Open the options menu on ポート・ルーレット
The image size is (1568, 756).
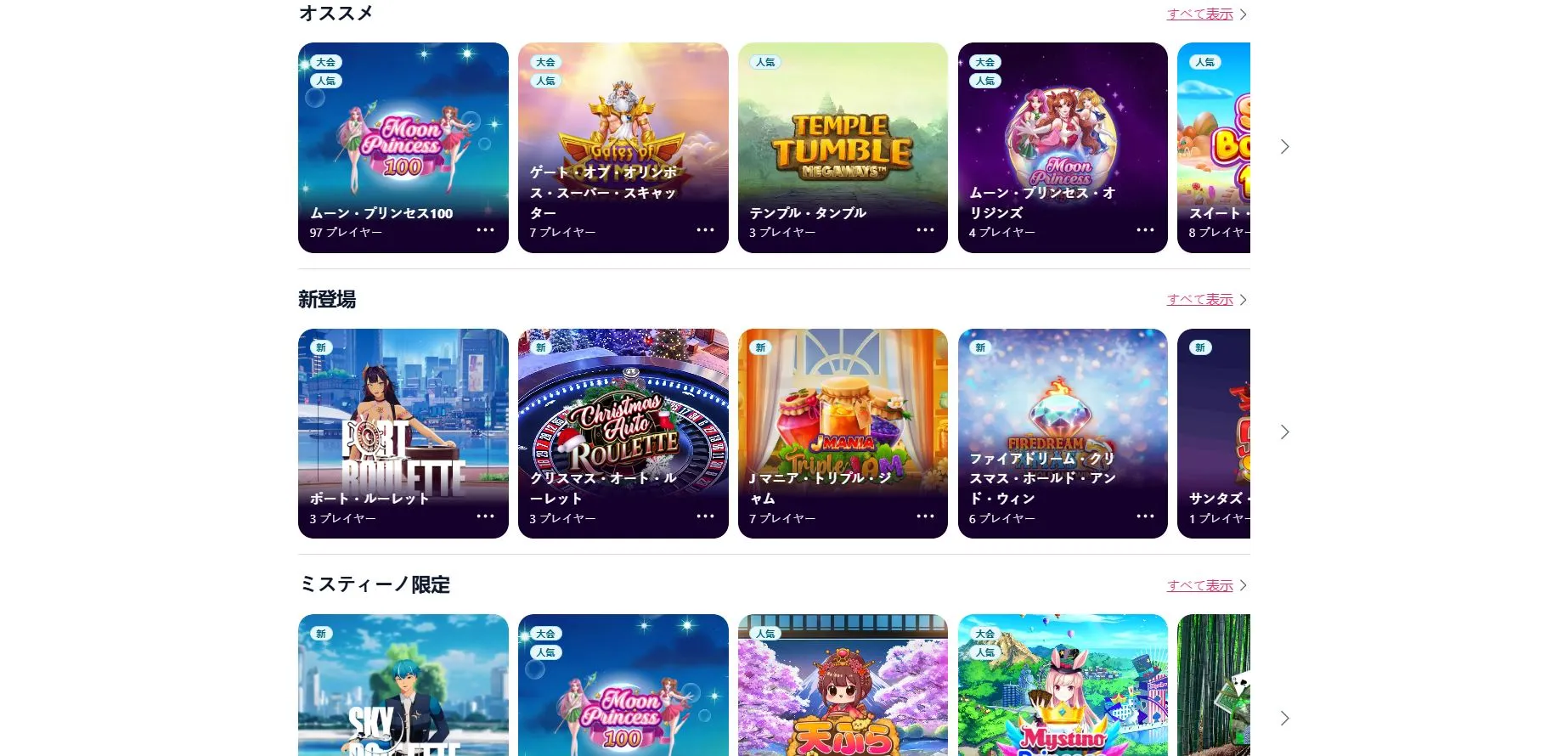tap(485, 516)
